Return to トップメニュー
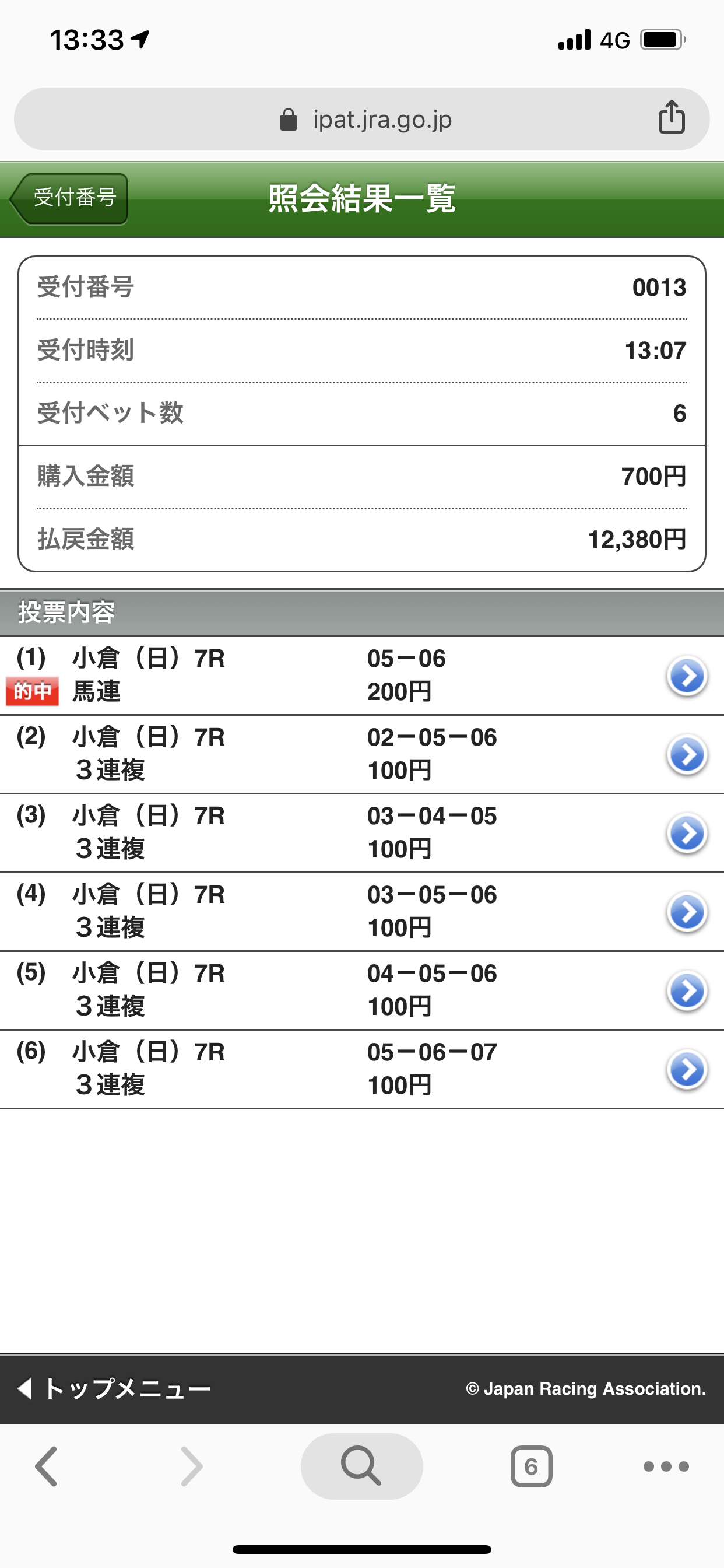This screenshot has height=1568, width=724. click(114, 1388)
